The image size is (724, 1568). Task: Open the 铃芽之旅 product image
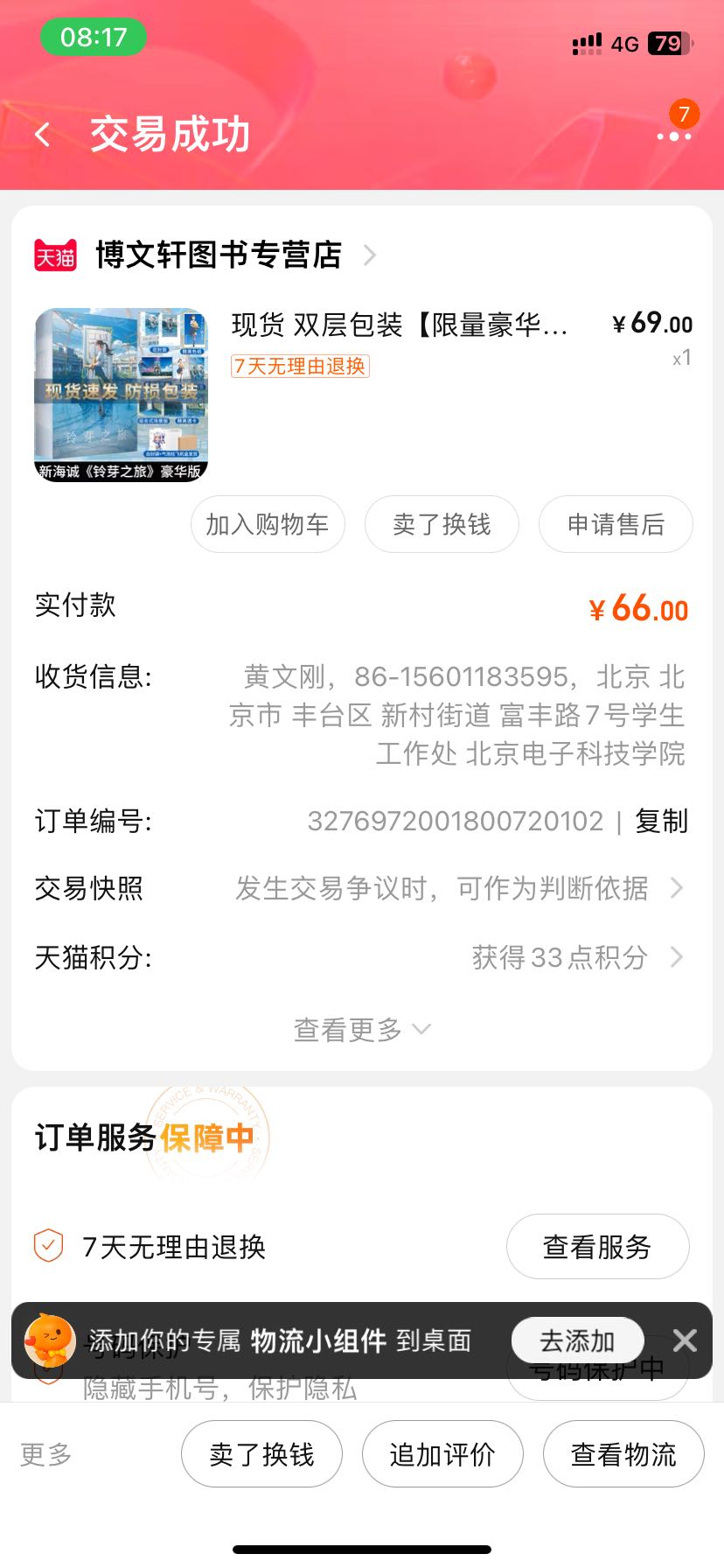121,395
